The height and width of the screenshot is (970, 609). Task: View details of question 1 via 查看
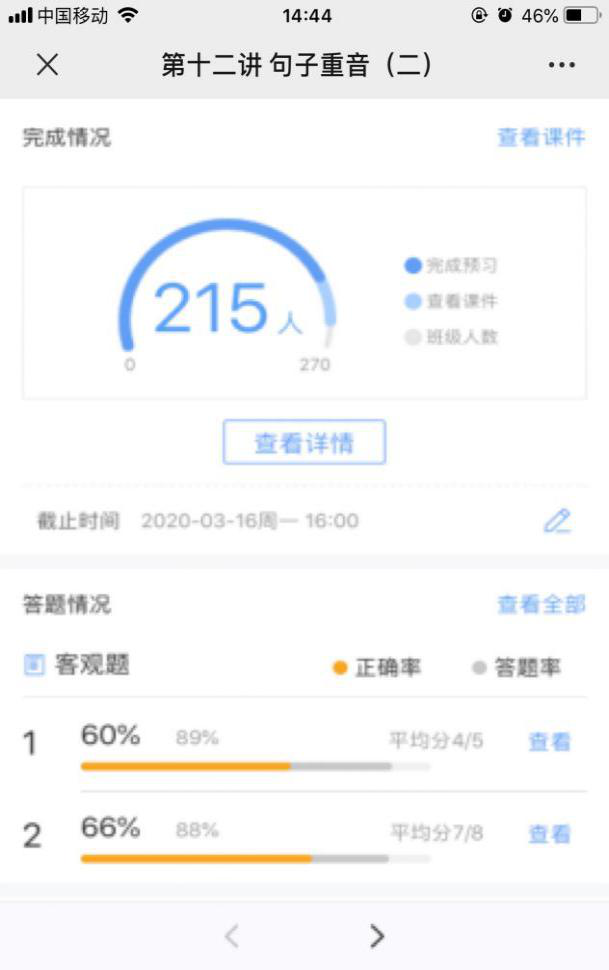tap(549, 742)
